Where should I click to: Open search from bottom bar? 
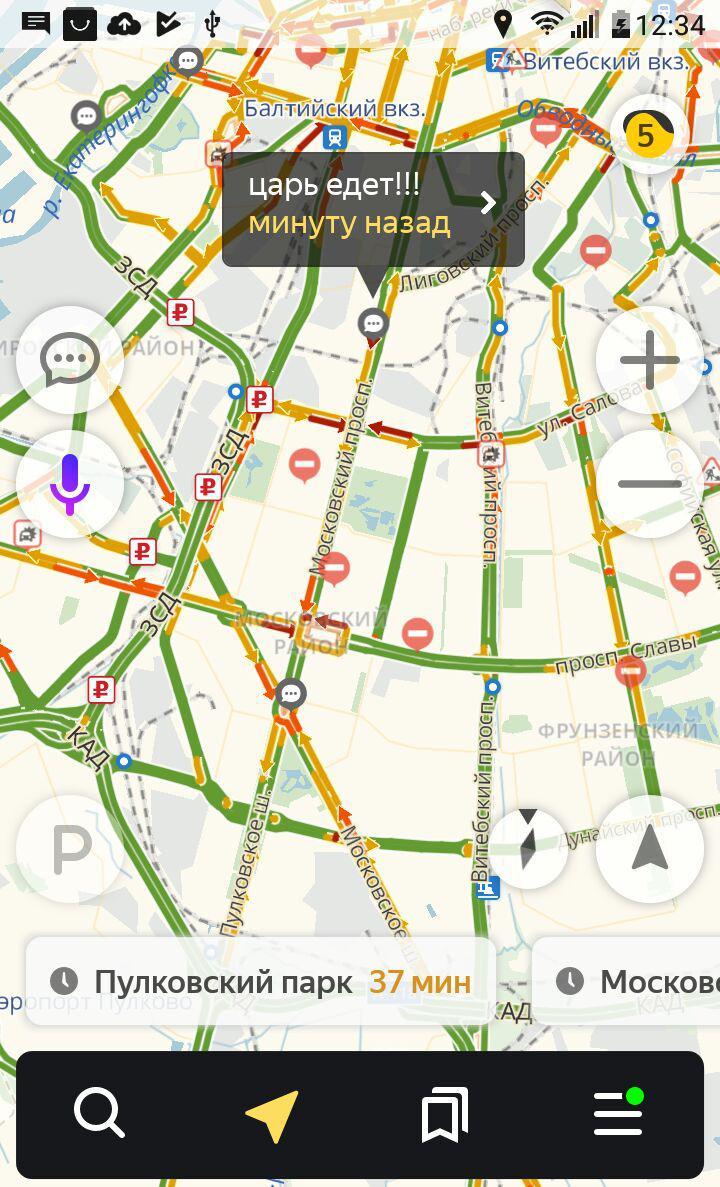coord(99,1114)
